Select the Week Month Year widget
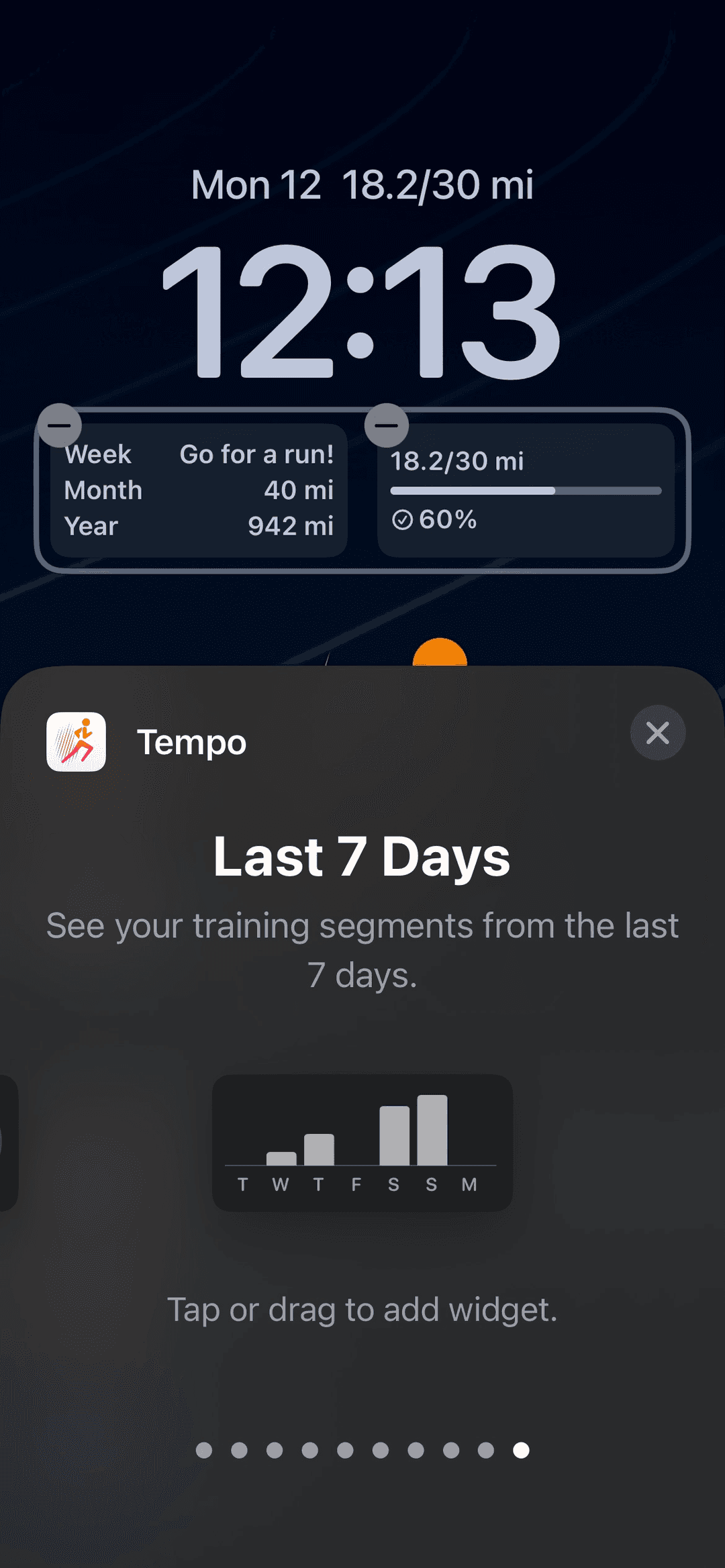Viewport: 725px width, 1568px height. [199, 490]
